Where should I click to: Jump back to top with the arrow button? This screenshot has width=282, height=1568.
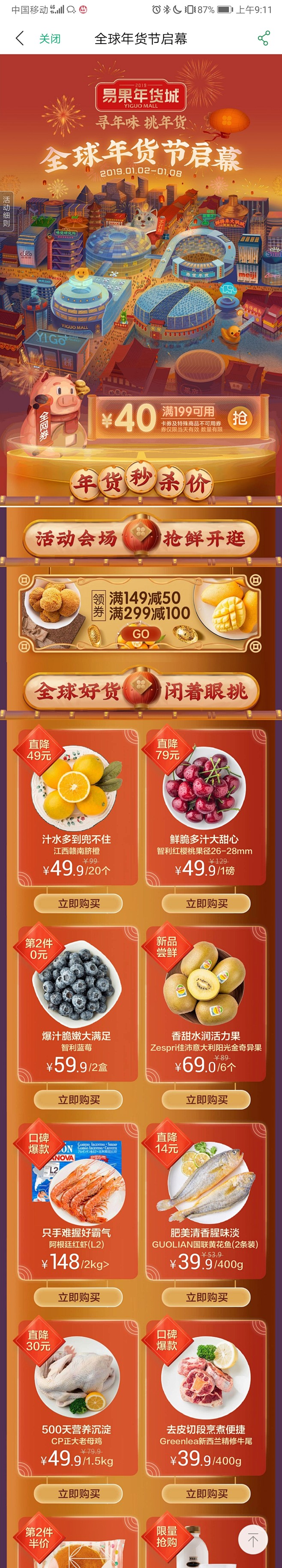[253, 1541]
